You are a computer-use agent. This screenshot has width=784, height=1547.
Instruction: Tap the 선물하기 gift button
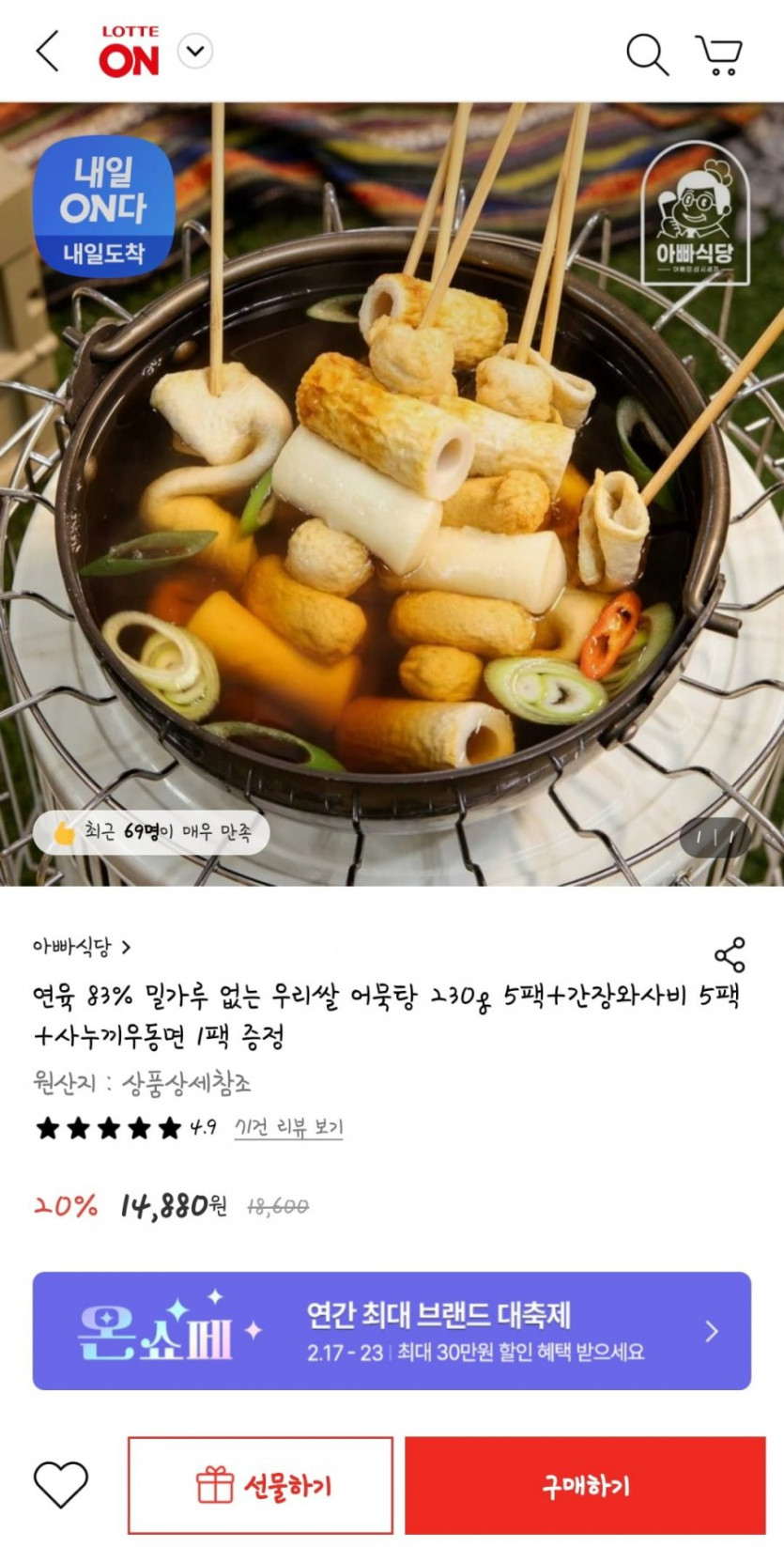pos(261,1485)
